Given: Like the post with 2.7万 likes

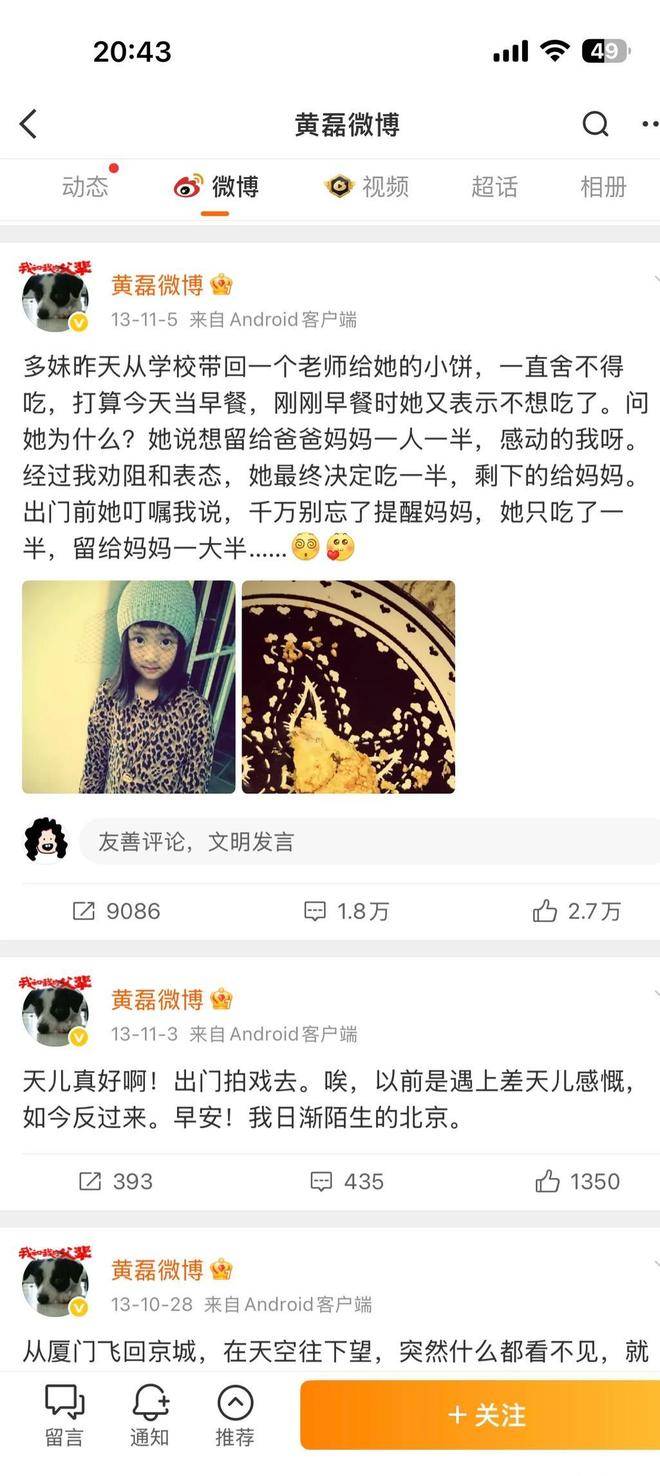Looking at the screenshot, I should (577, 911).
